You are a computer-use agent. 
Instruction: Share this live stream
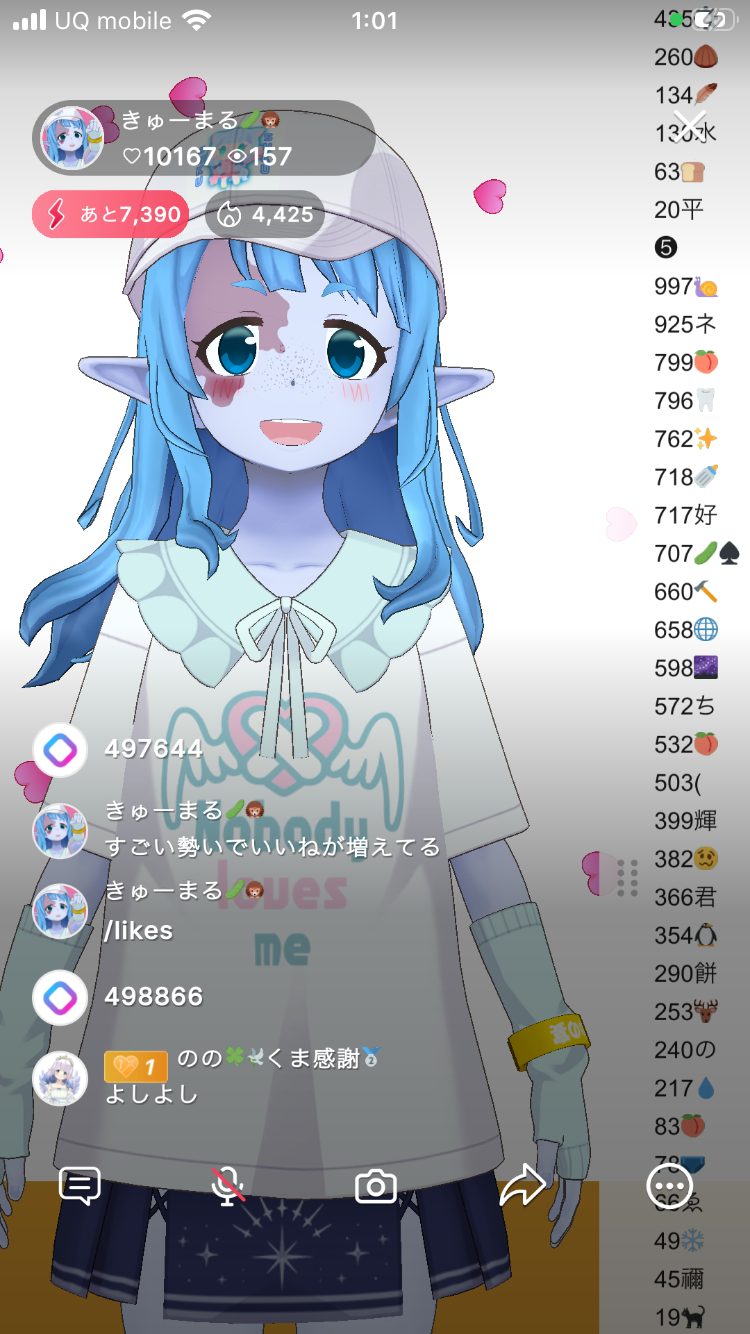pyautogui.click(x=522, y=1186)
